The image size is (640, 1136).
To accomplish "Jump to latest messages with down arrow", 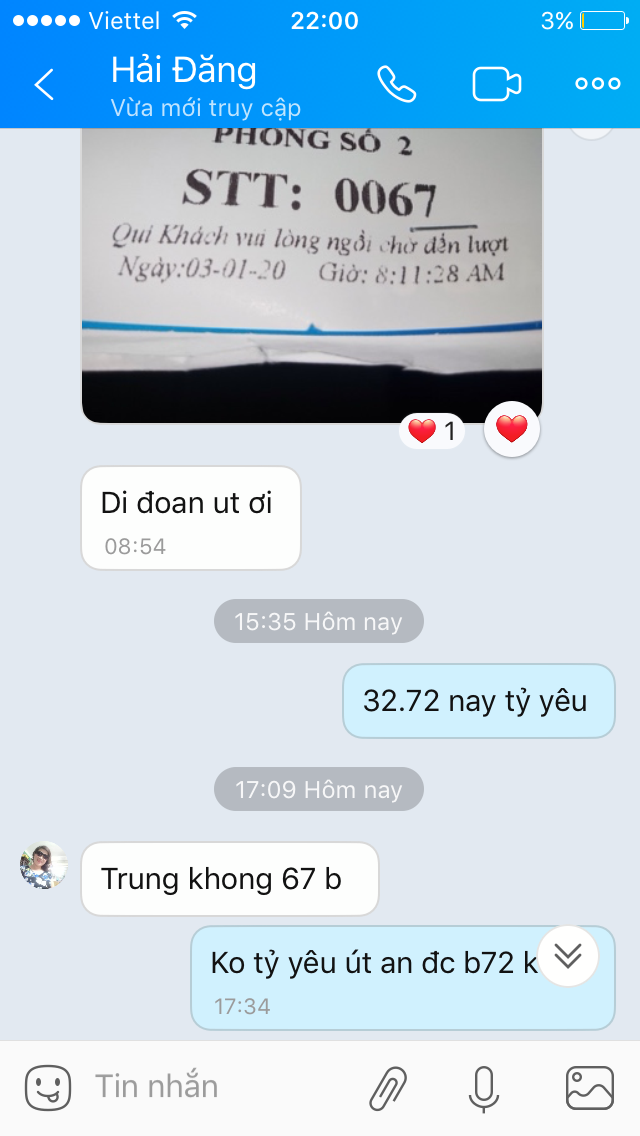I will click(567, 957).
